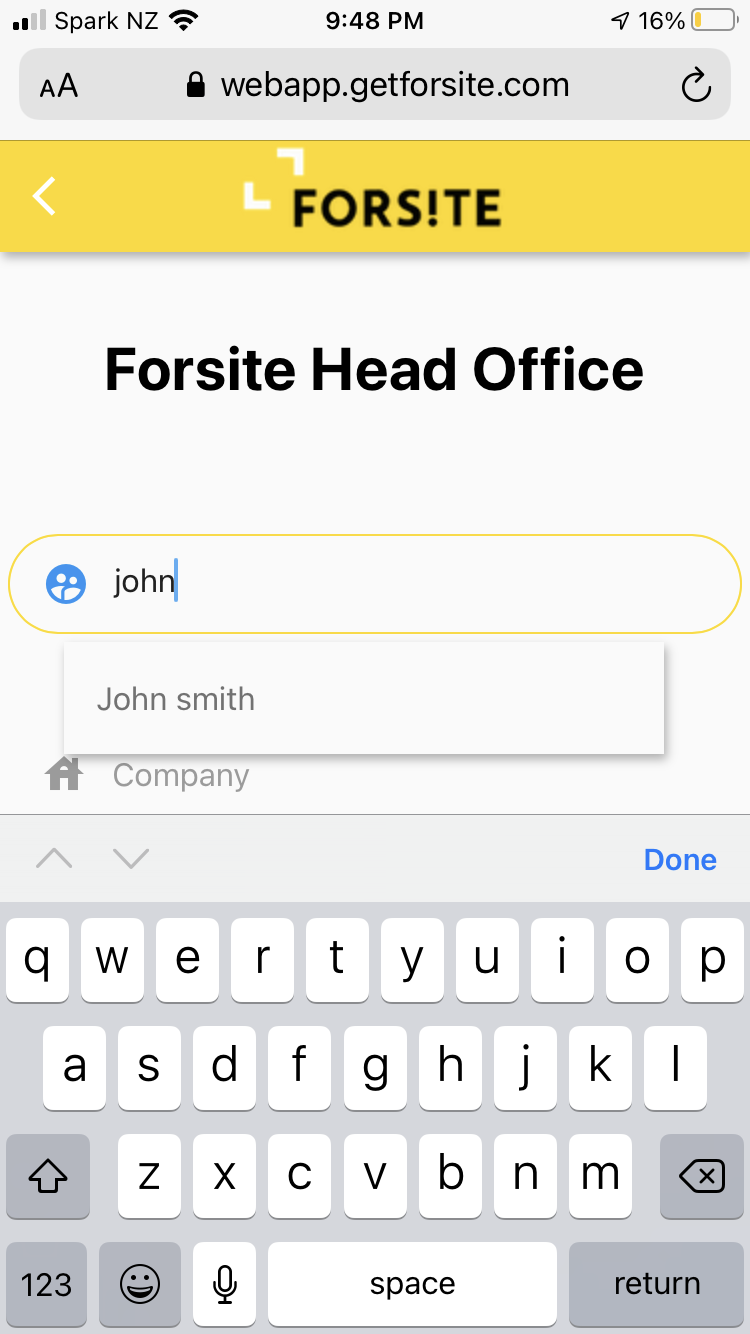Screen dimensions: 750x1334
Task: Hit the backspace key
Action: pyautogui.click(x=702, y=1176)
